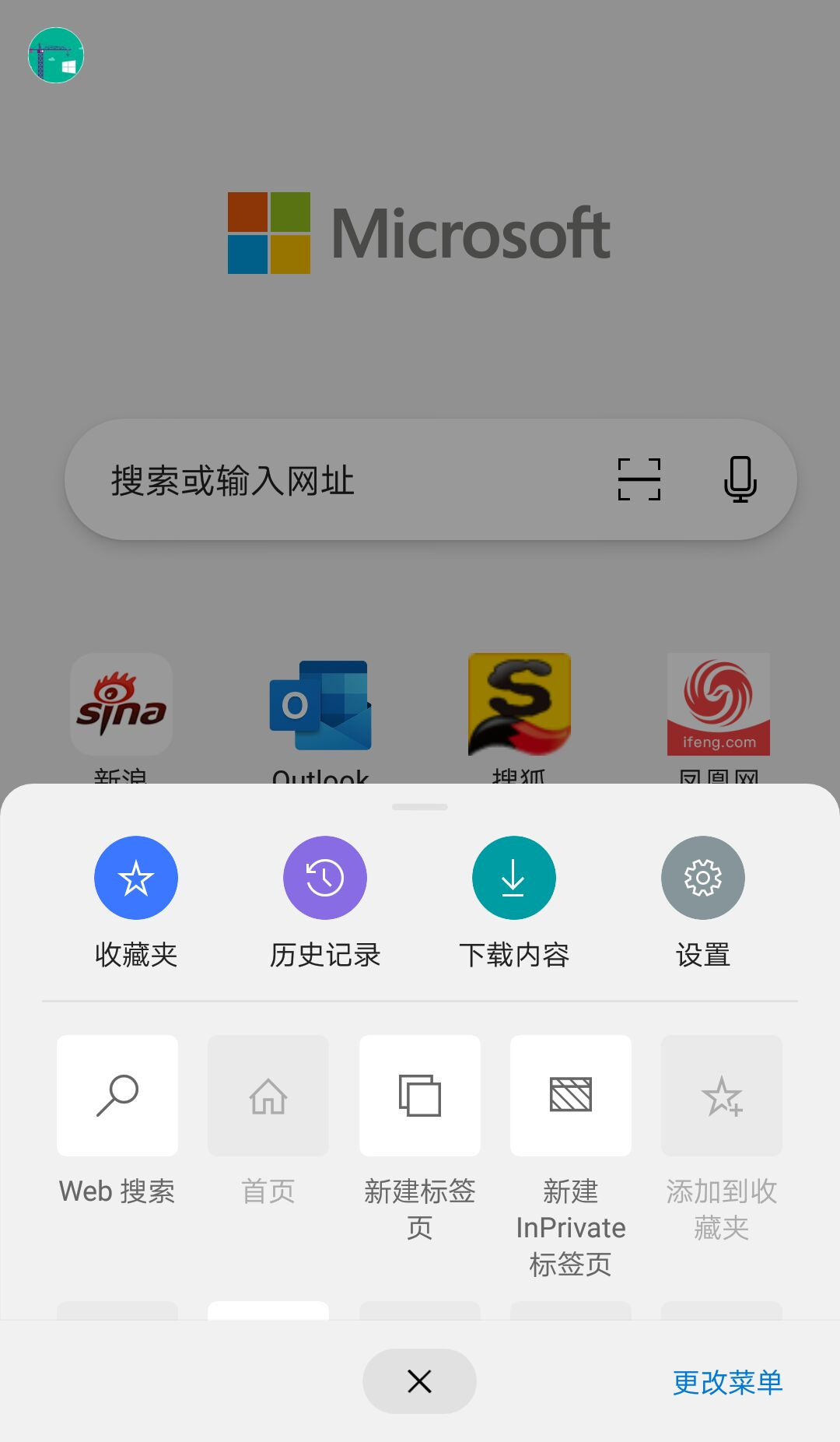Open 下载内容 to see downloads
The height and width of the screenshot is (1442, 840).
tap(513, 899)
